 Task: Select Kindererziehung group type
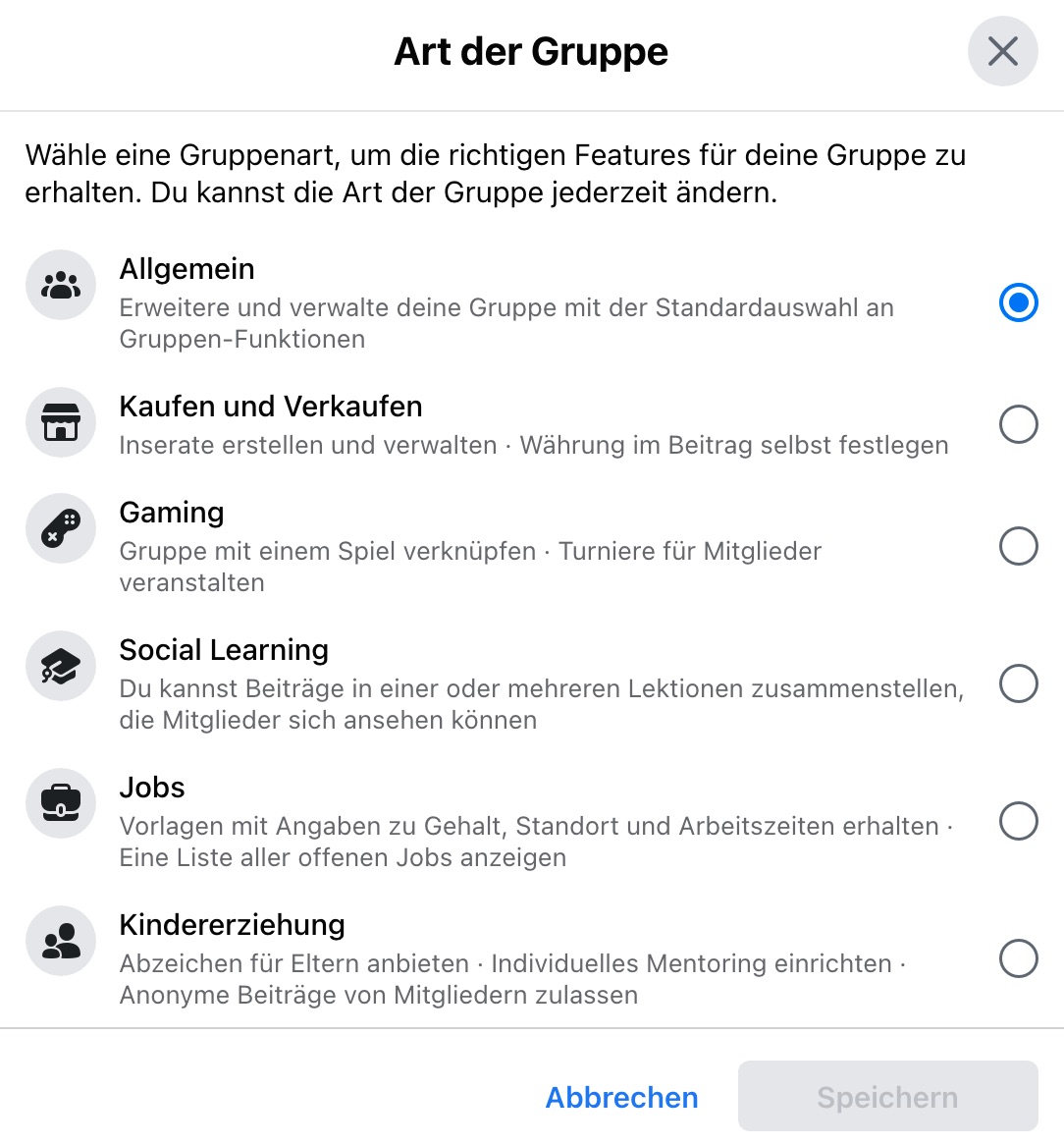tap(1018, 958)
